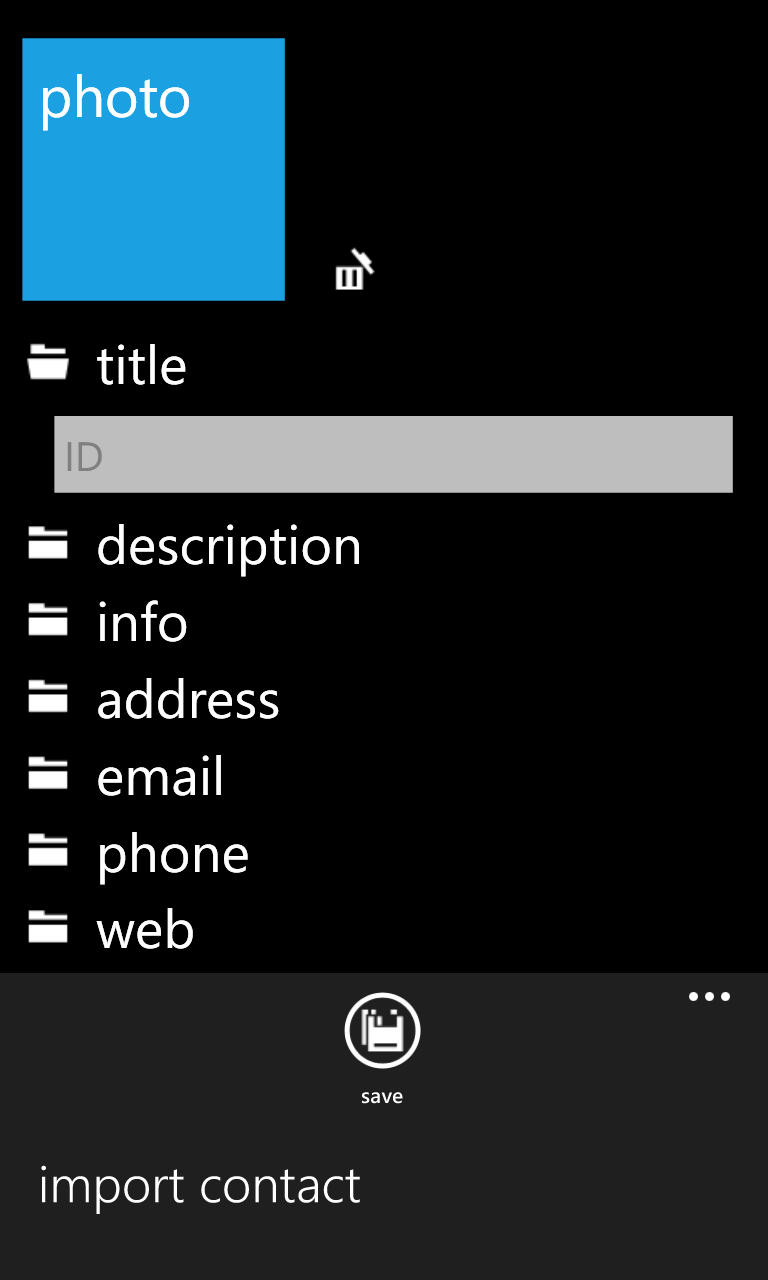Choose import contact from the menu
Screen dimensions: 768x1280
199,1186
